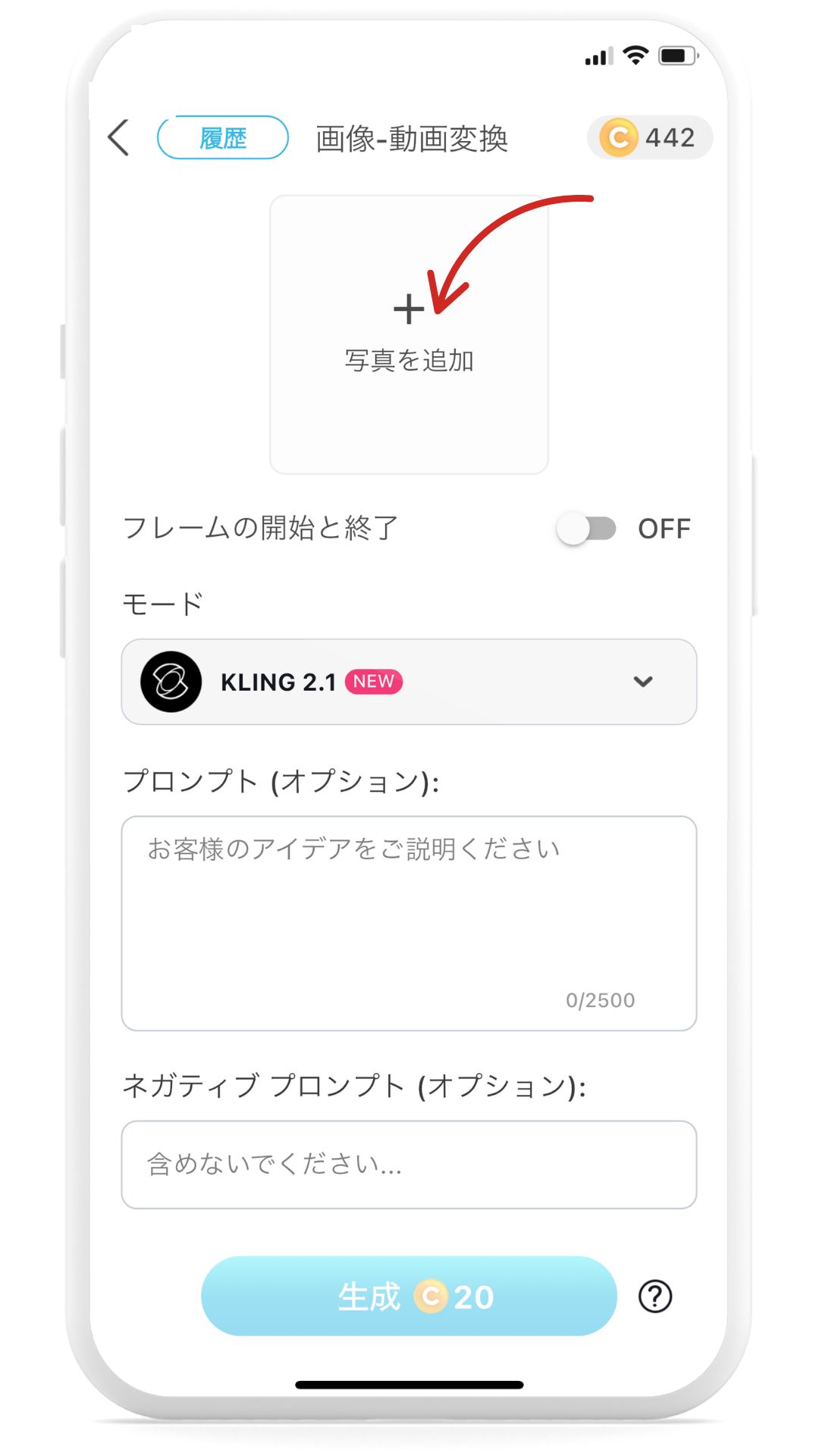The width and height of the screenshot is (819, 1456).
Task: Tap the 画像-動画変換 title
Action: (x=413, y=138)
